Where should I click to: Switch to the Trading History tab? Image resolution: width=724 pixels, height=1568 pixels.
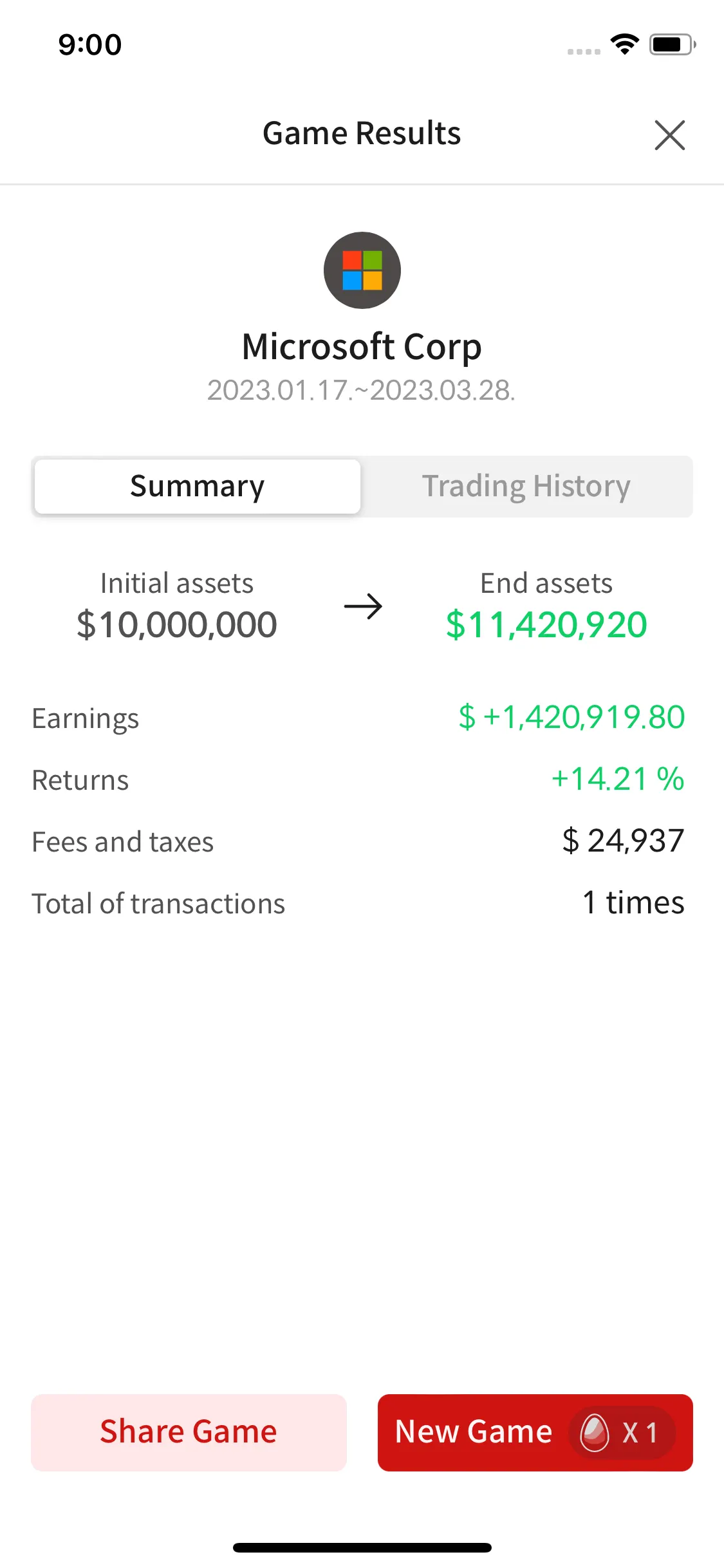click(x=526, y=487)
